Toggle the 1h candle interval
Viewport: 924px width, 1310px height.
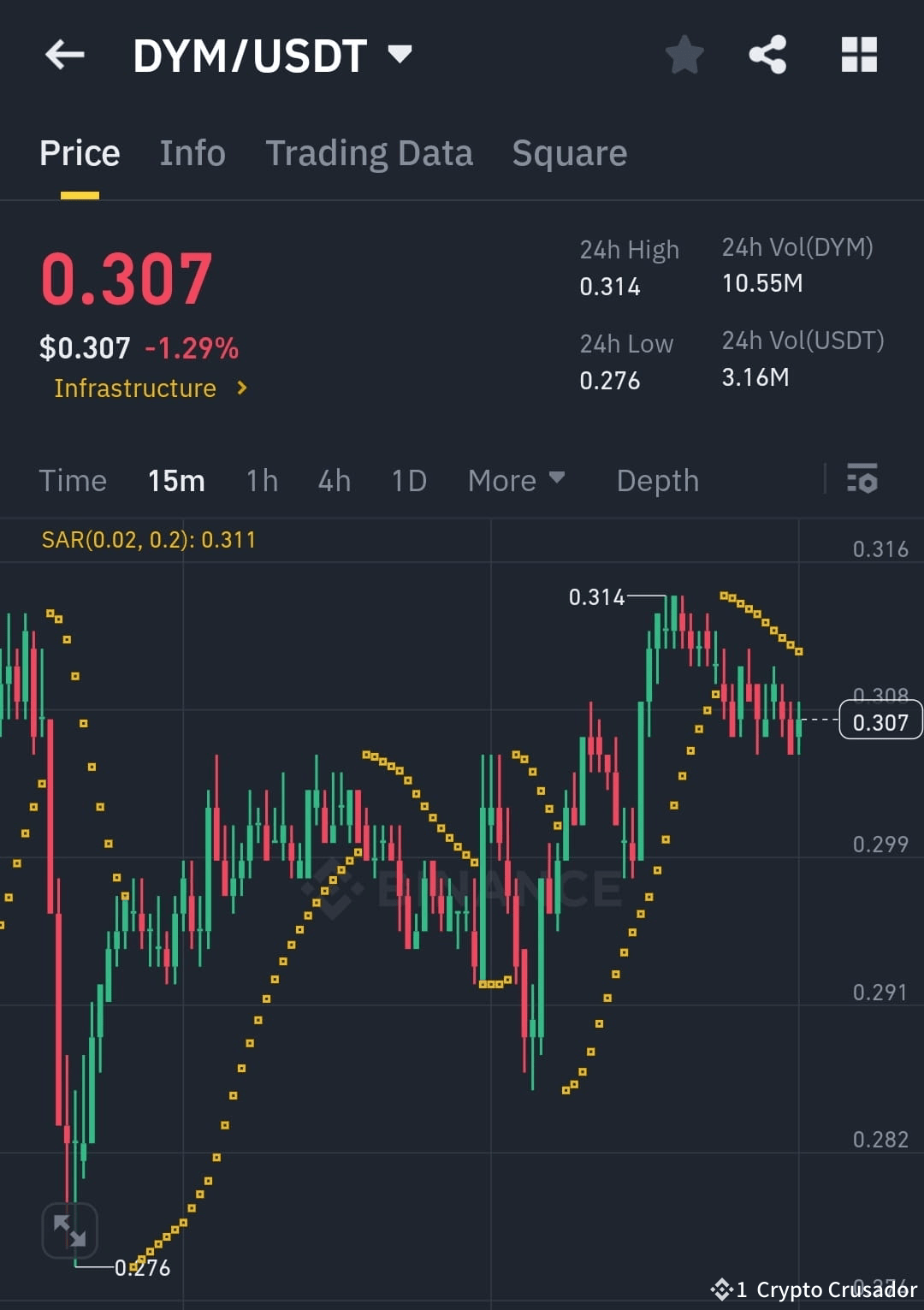click(x=262, y=480)
